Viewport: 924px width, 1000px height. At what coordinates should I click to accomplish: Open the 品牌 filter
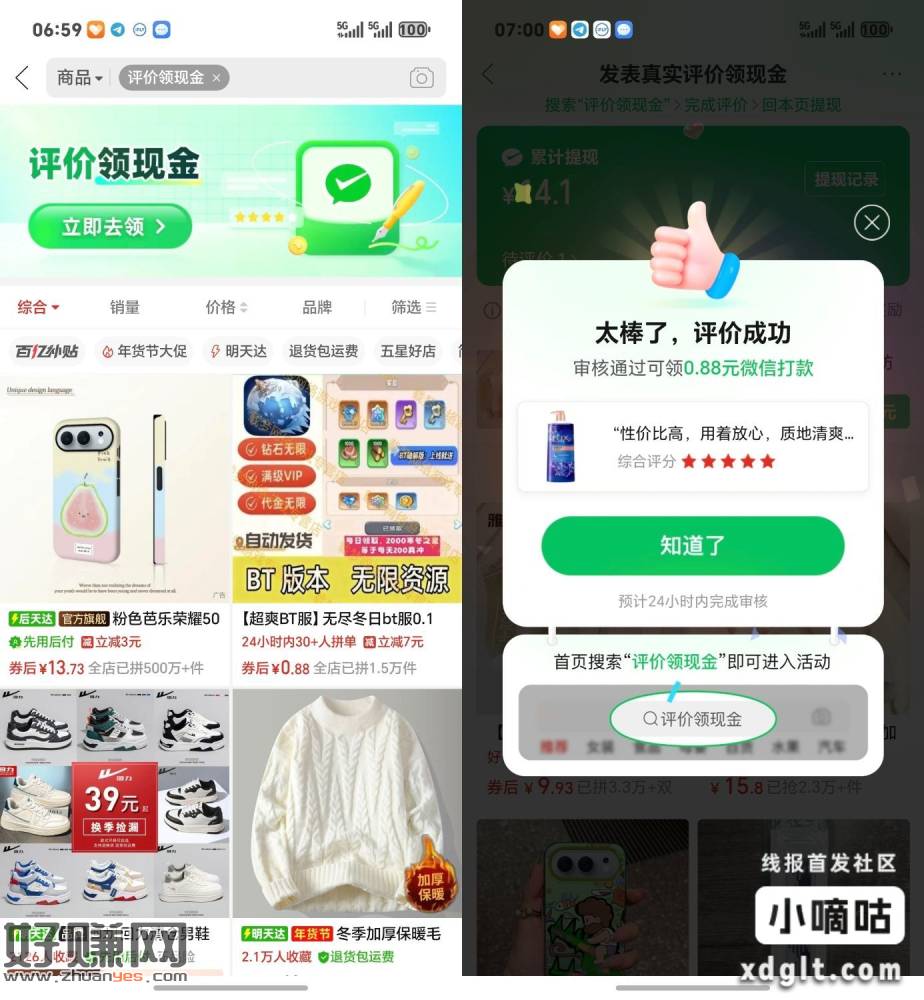click(x=317, y=307)
